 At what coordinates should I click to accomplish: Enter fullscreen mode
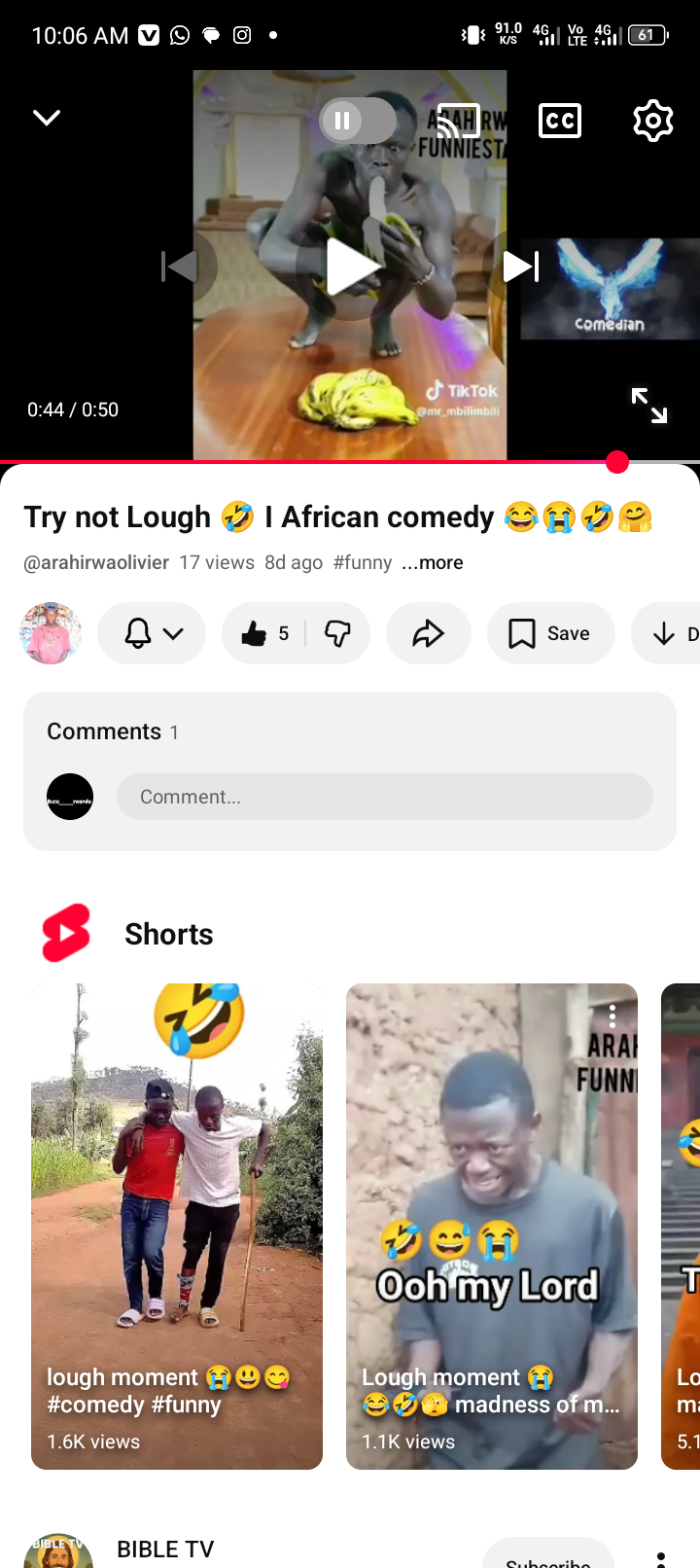point(648,406)
